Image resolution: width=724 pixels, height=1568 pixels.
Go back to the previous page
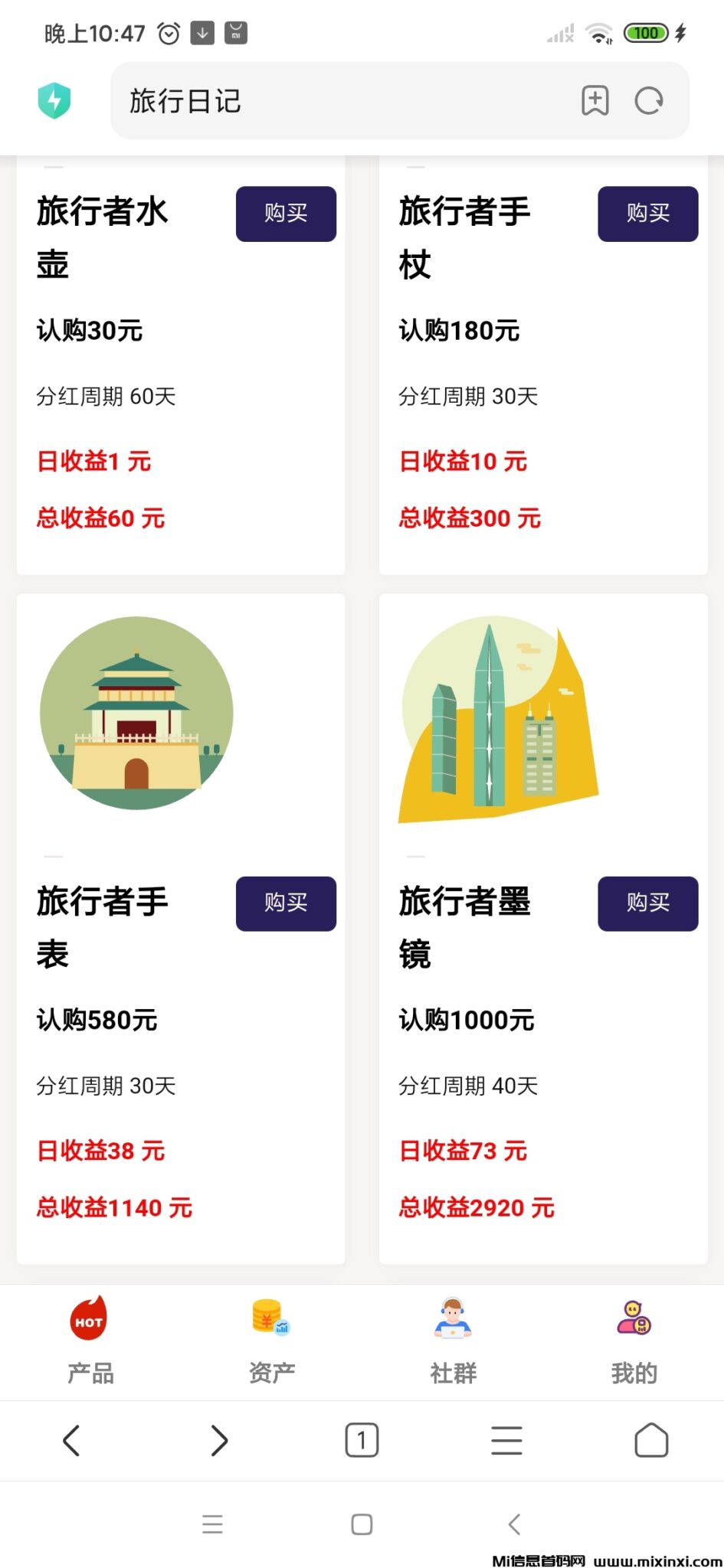coord(71,1440)
